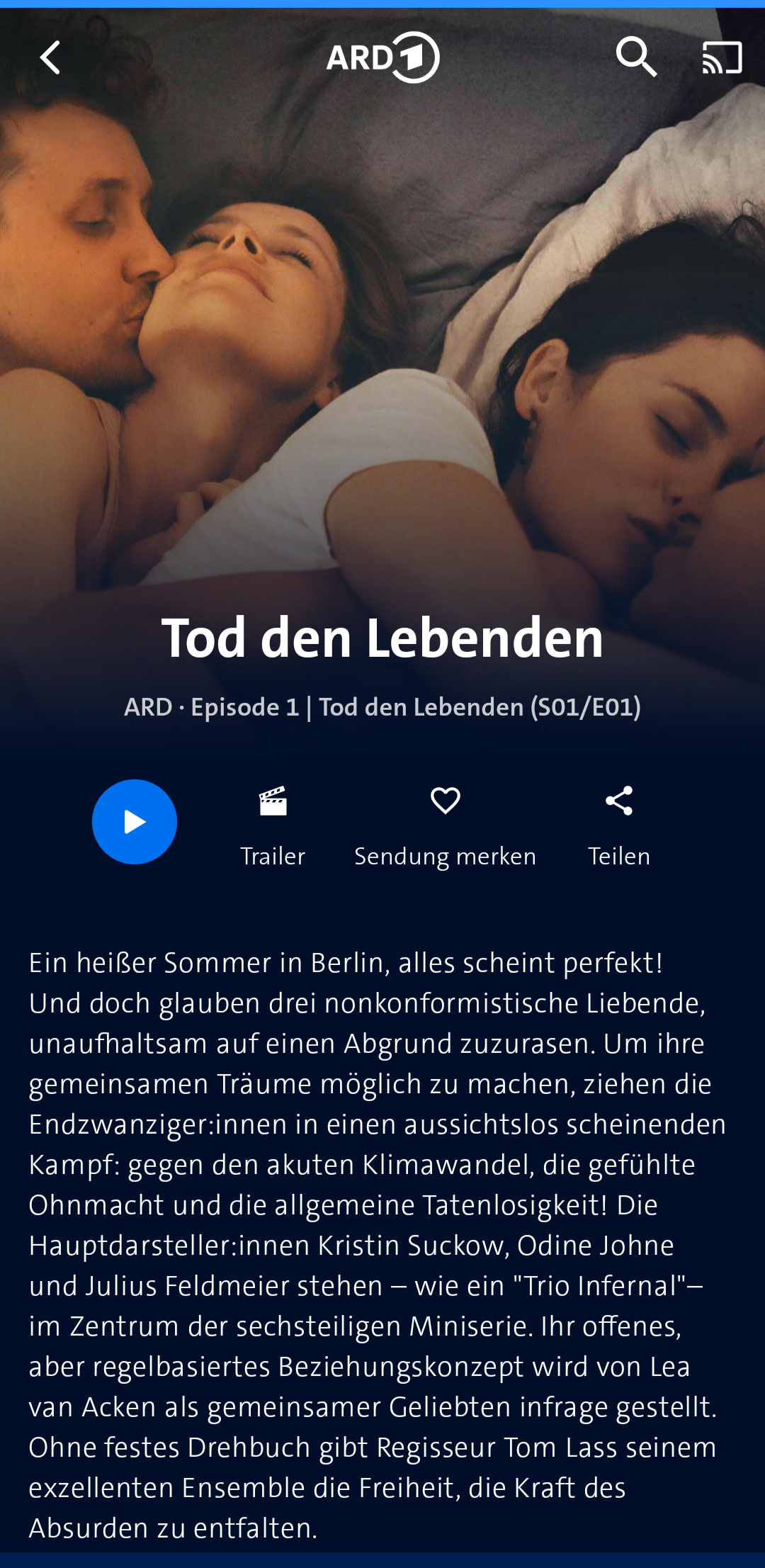Go back using the top-left arrow
This screenshot has height=1568, width=765.
tap(50, 57)
